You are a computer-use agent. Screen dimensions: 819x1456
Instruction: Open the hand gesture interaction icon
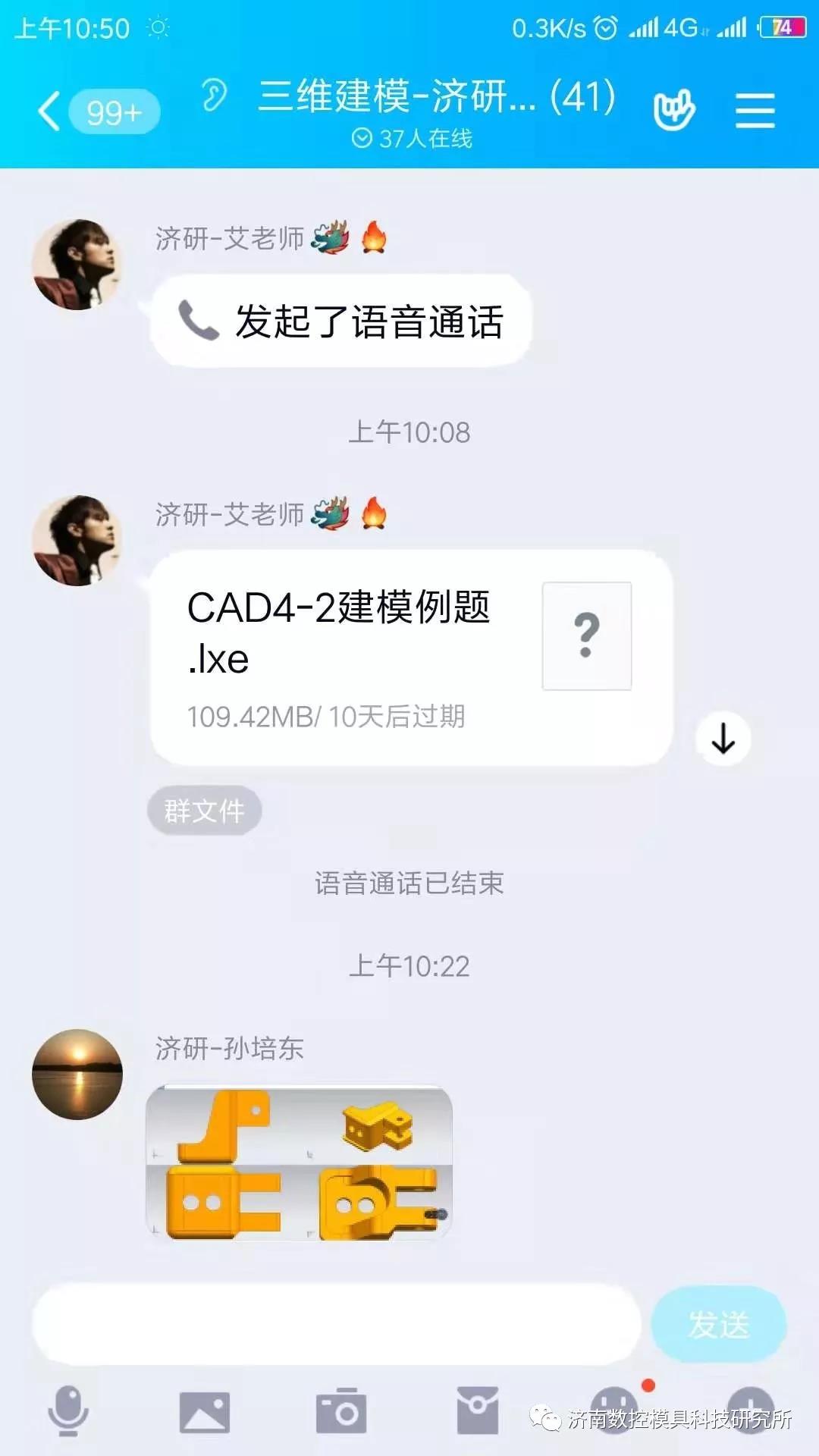click(x=673, y=111)
